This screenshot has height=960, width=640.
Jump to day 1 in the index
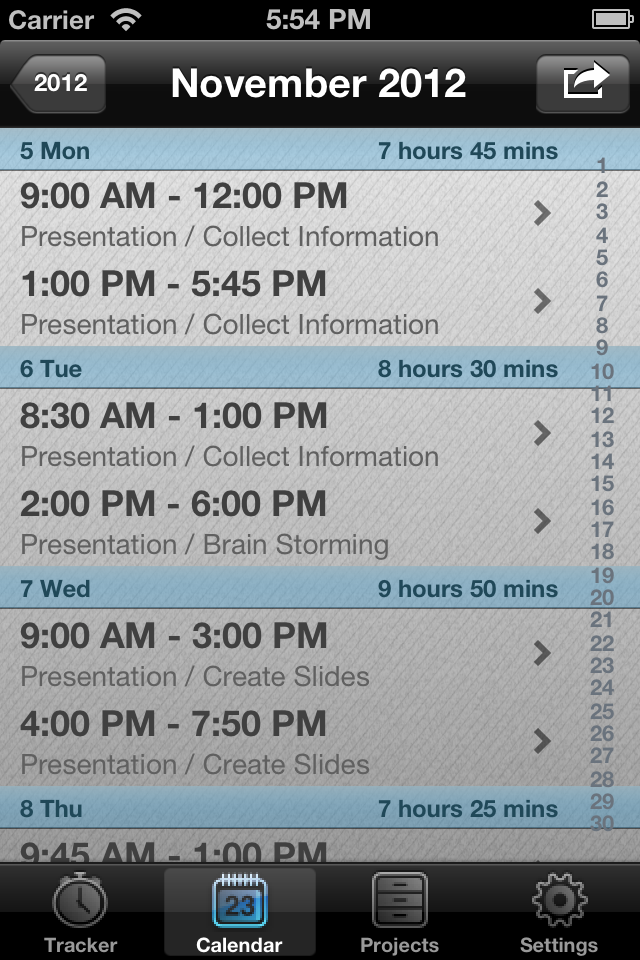602,166
